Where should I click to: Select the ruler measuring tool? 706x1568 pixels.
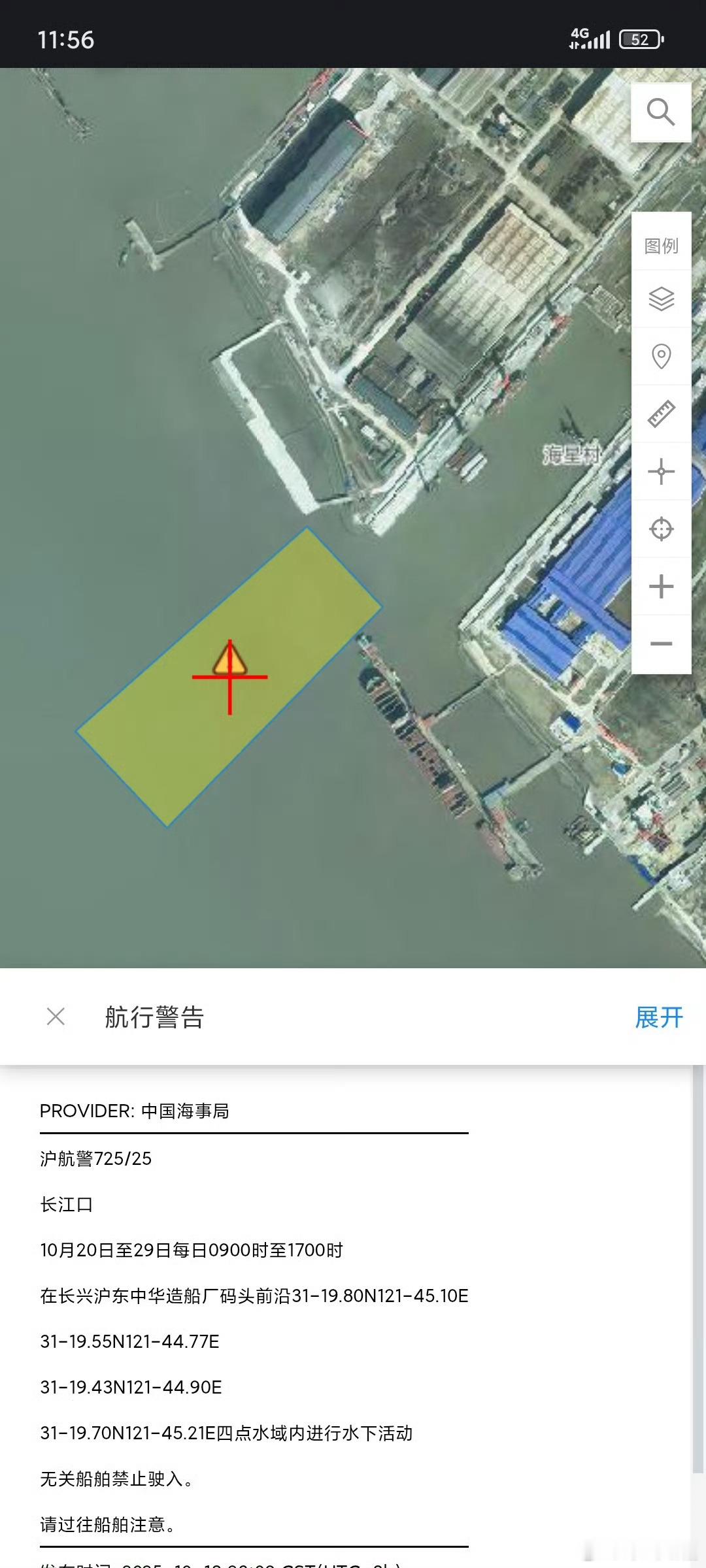point(661,414)
